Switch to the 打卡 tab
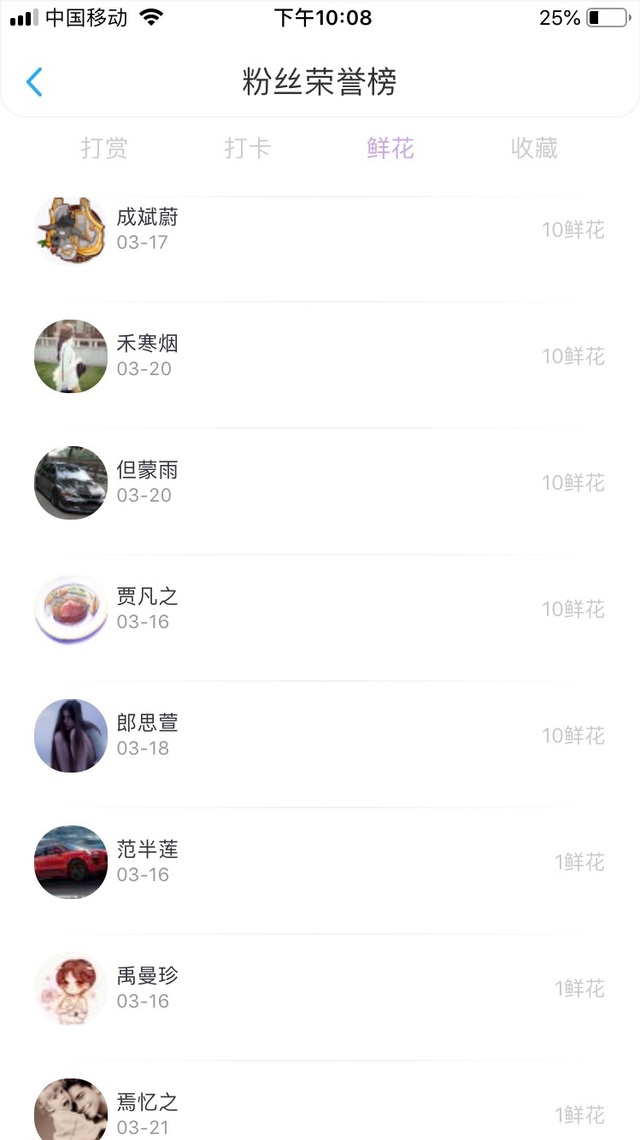The height and width of the screenshot is (1140, 640). click(248, 149)
